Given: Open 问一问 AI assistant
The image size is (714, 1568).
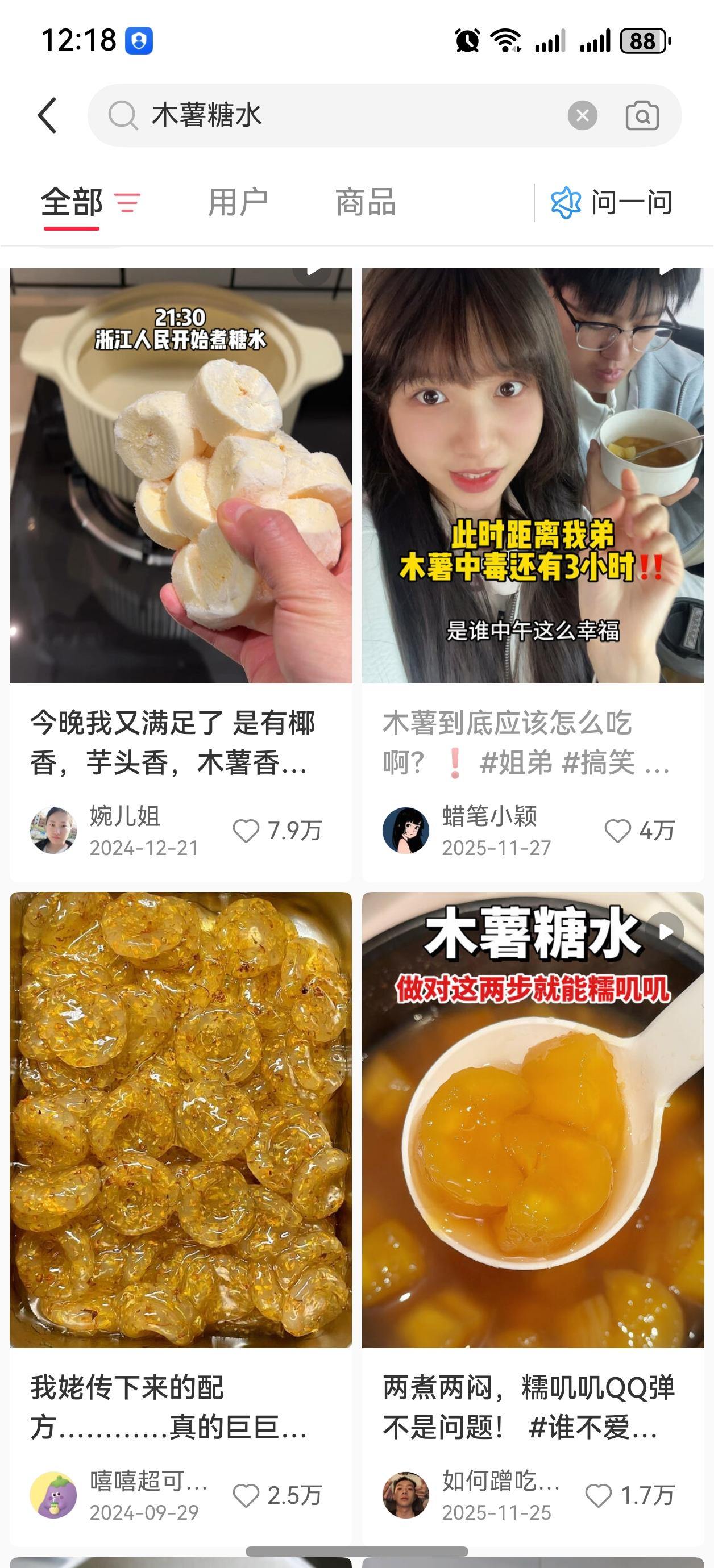Looking at the screenshot, I should coord(612,203).
